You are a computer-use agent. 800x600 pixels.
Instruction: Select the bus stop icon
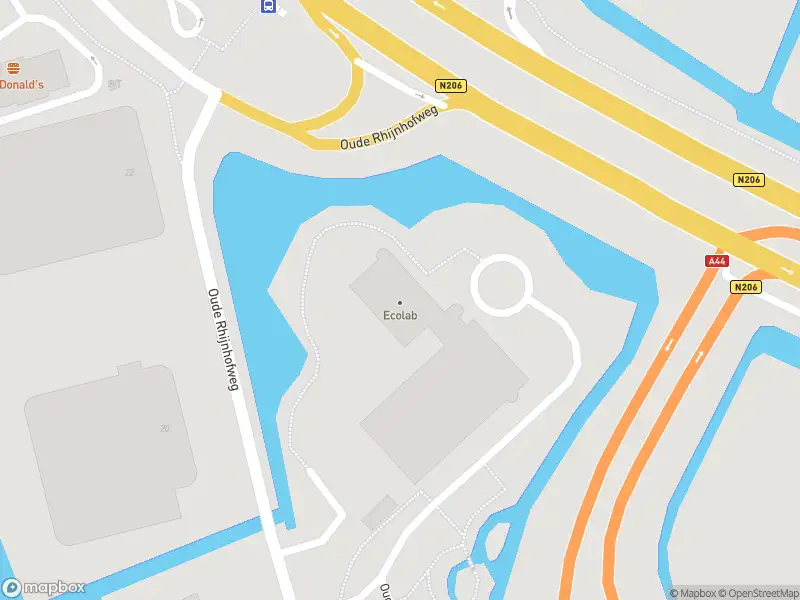[268, 6]
